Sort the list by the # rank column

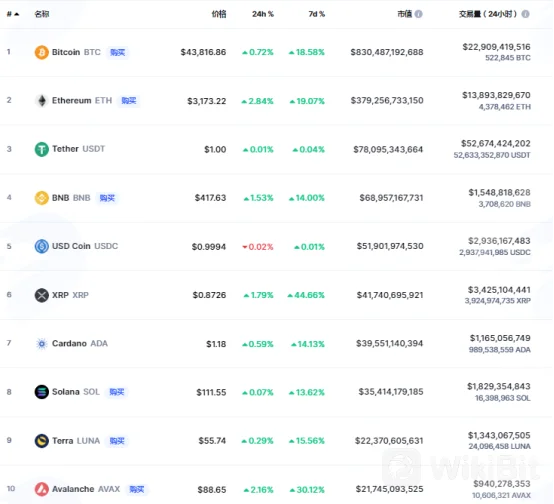[x=13, y=14]
